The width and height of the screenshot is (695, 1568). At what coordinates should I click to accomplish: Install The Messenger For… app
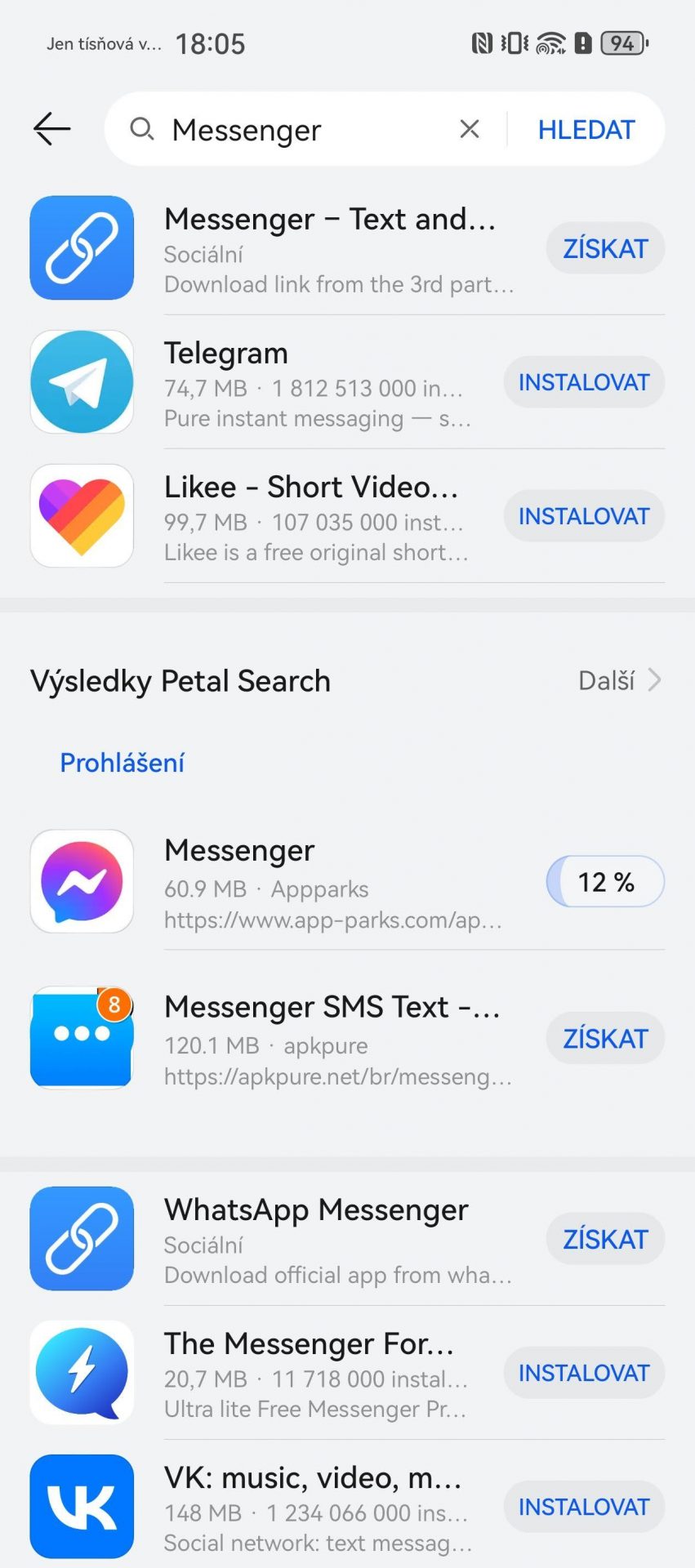tap(584, 1374)
